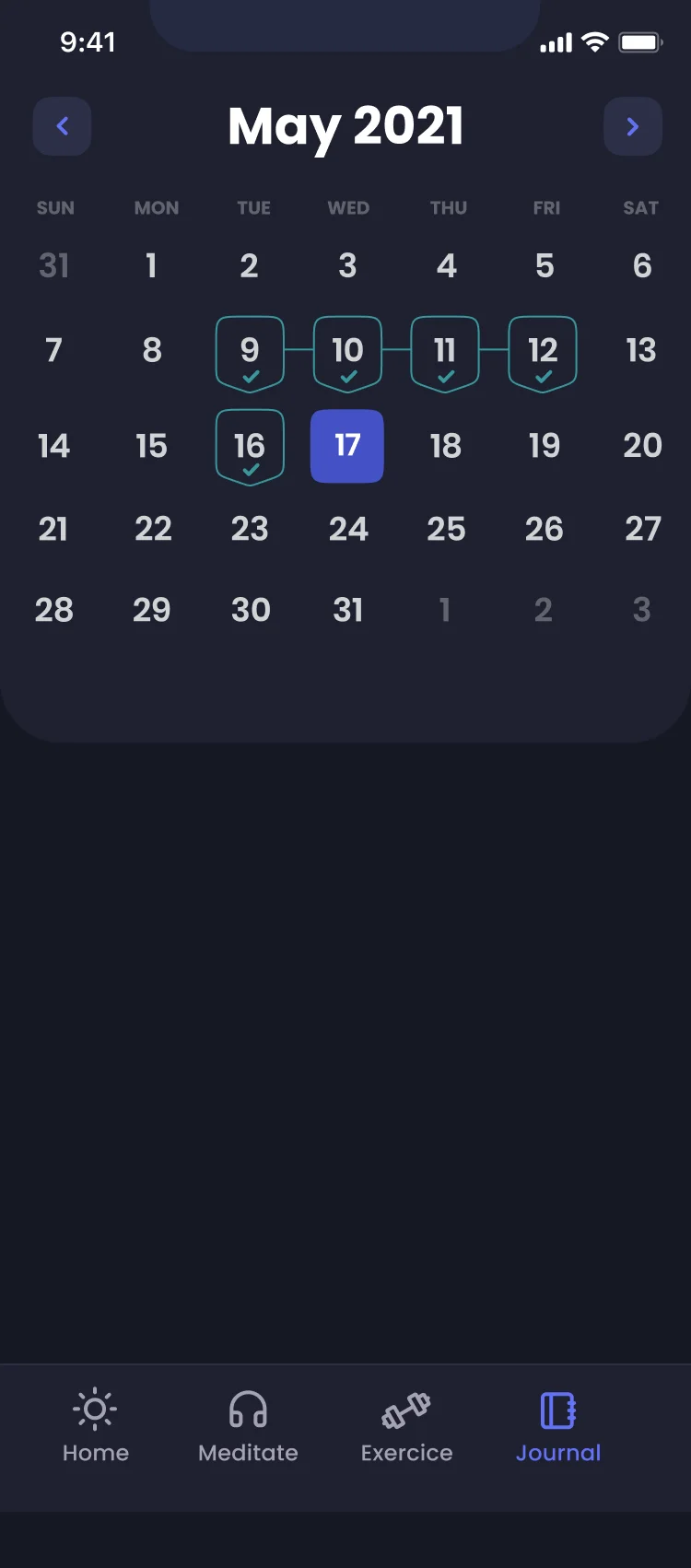691x1568 pixels.
Task: Select May 25 on the calendar
Action: (x=446, y=528)
